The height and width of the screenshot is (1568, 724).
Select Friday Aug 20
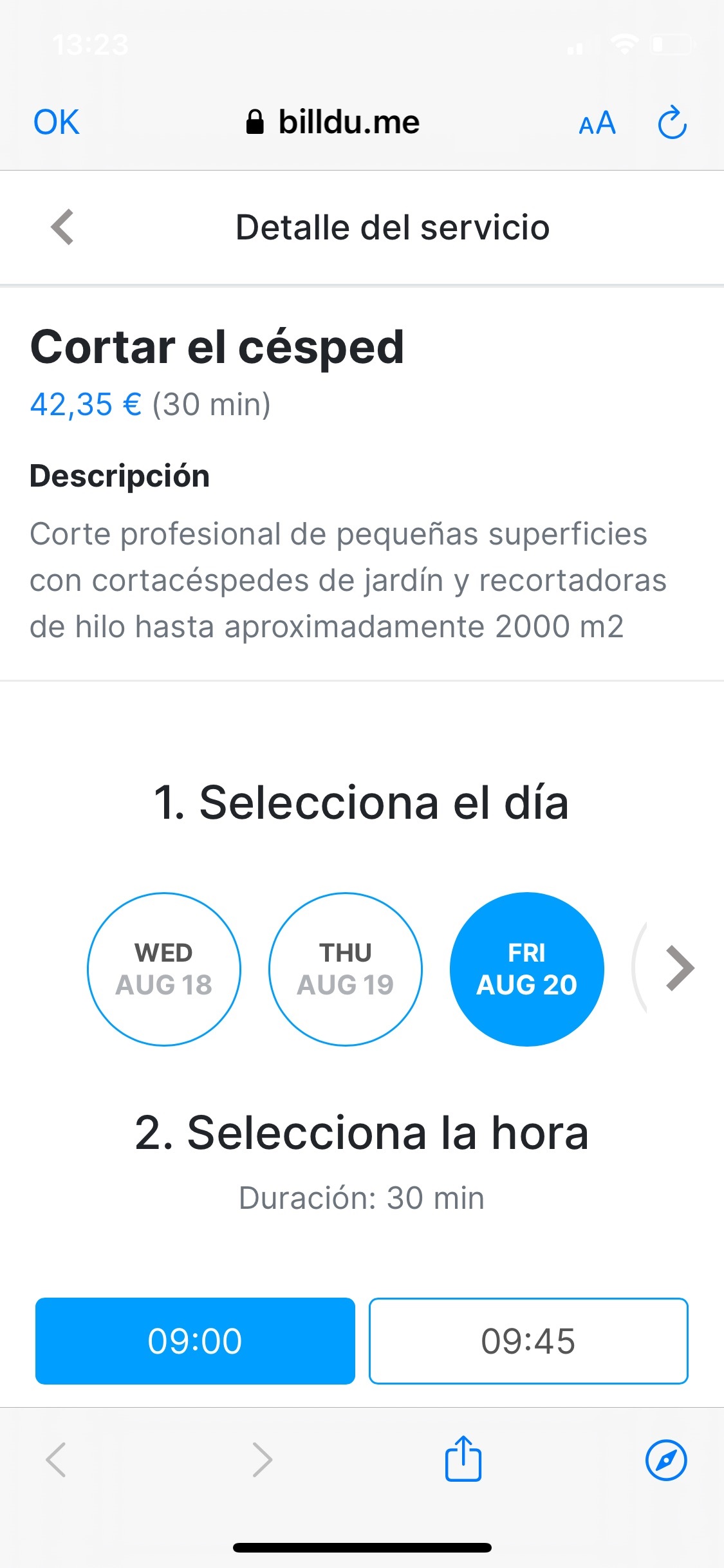tap(527, 969)
